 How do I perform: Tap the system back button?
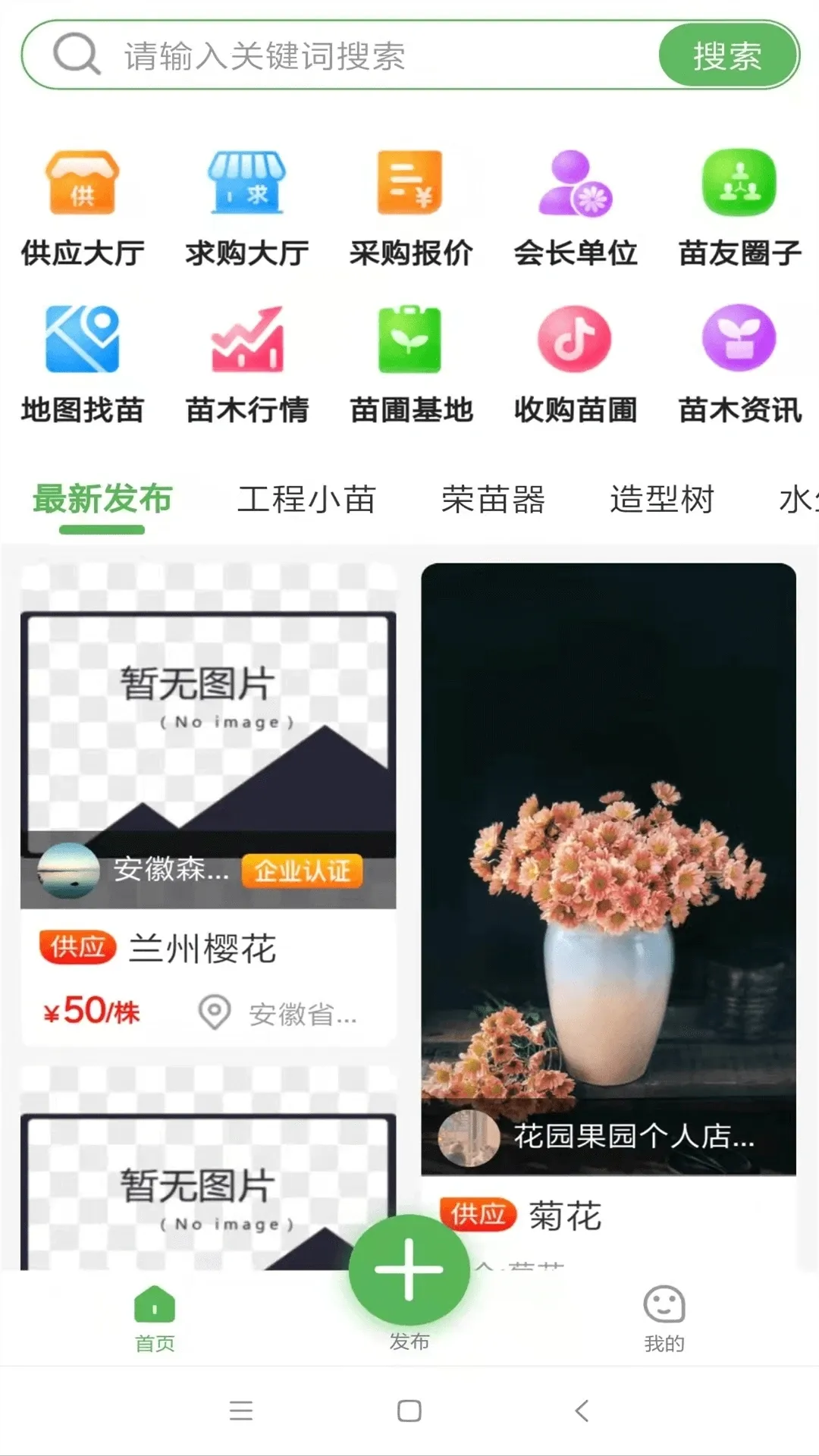pyautogui.click(x=582, y=1410)
